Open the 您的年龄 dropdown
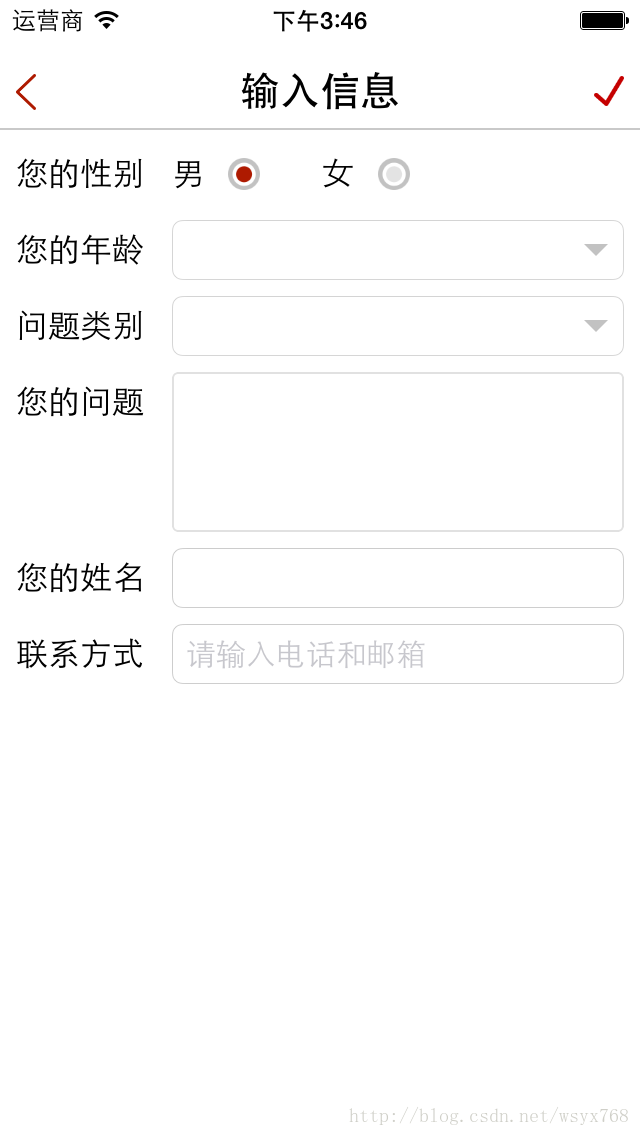 click(x=398, y=250)
